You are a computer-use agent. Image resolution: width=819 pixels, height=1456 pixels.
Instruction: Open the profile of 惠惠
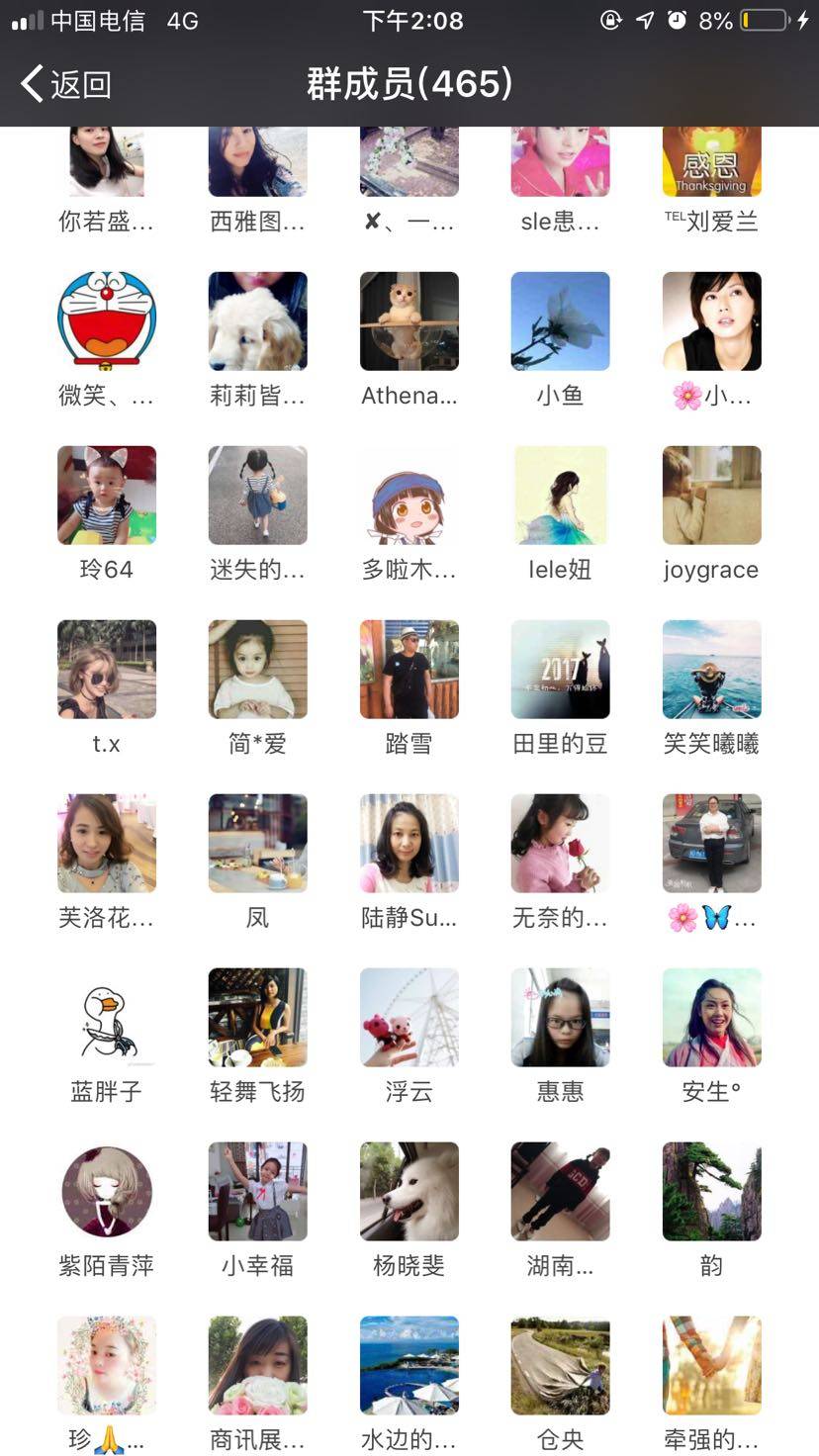(x=560, y=1018)
